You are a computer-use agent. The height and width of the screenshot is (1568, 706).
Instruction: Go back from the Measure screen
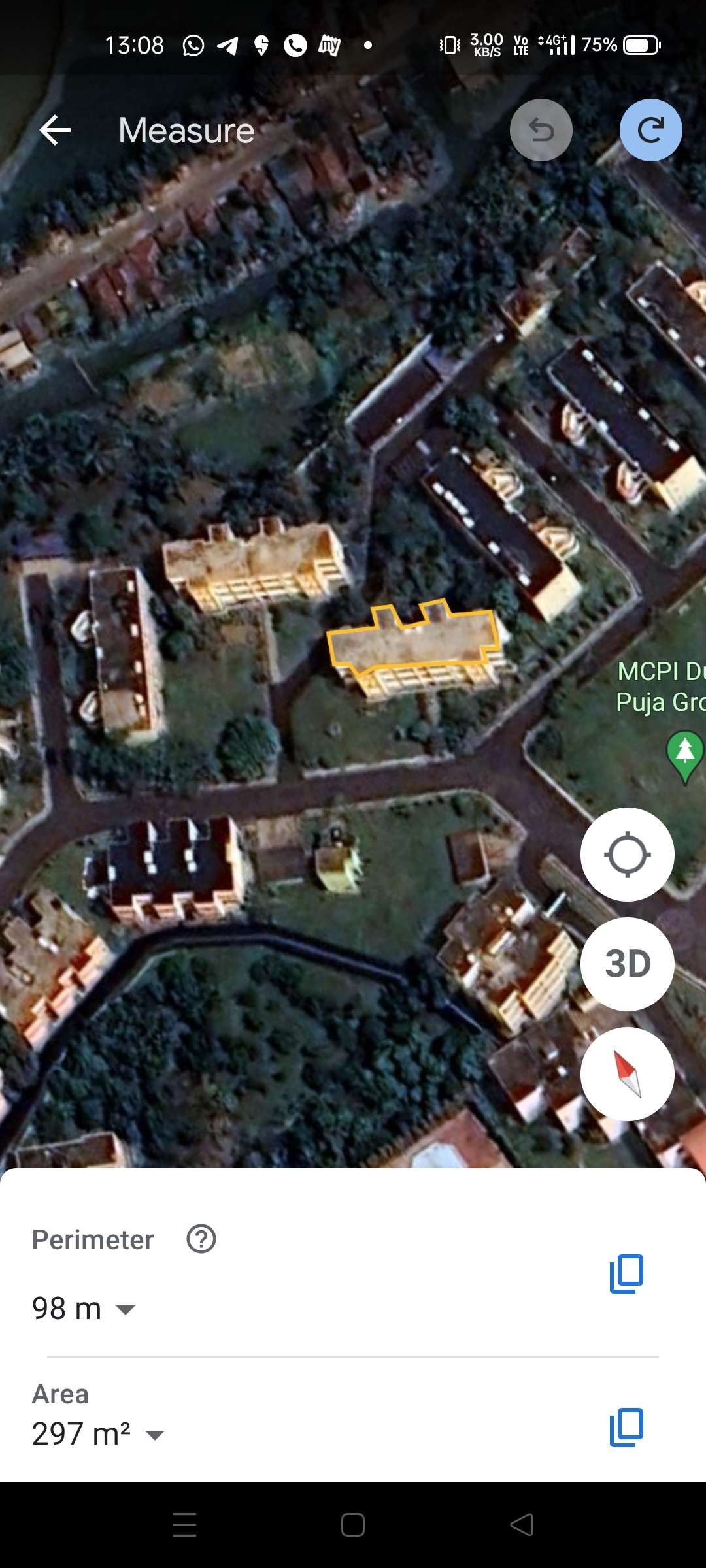click(x=55, y=130)
